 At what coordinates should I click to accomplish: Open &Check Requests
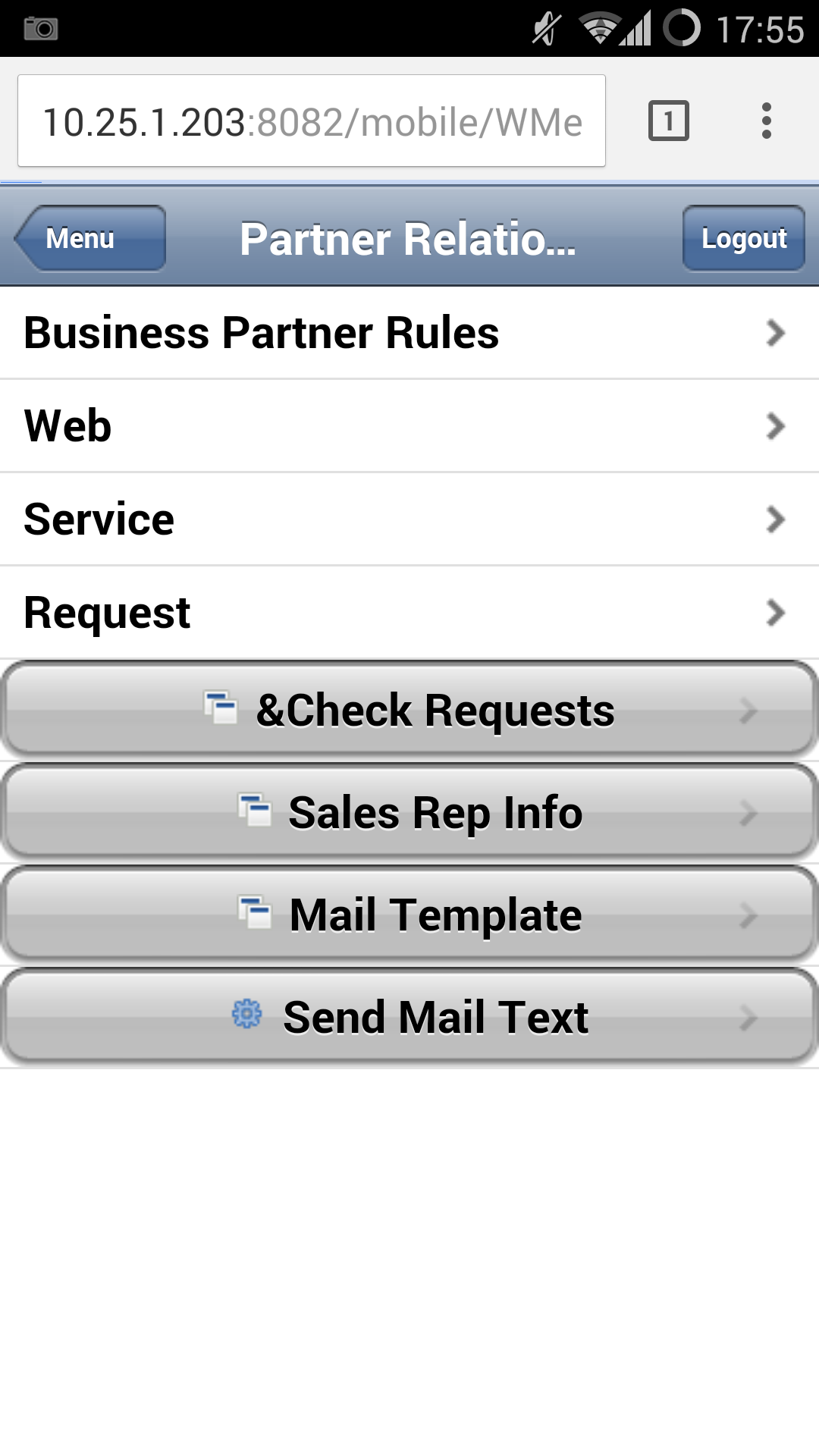click(x=409, y=711)
